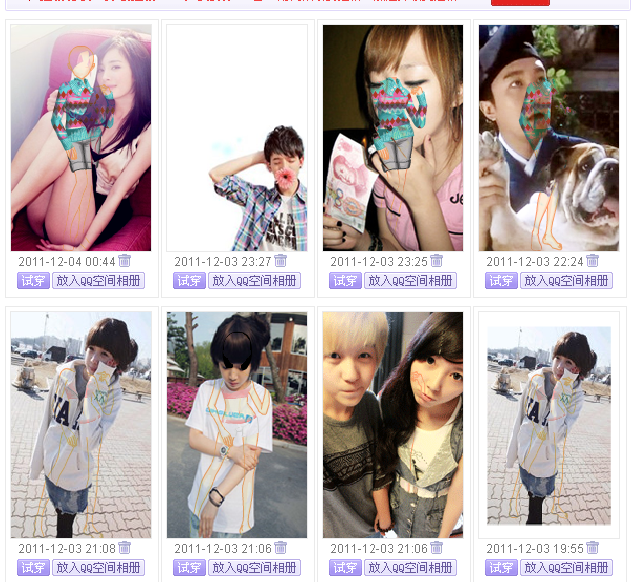This screenshot has width=635, height=582.
Task: Add the 21:08 photo to QQ空间相册
Action: 99,568
